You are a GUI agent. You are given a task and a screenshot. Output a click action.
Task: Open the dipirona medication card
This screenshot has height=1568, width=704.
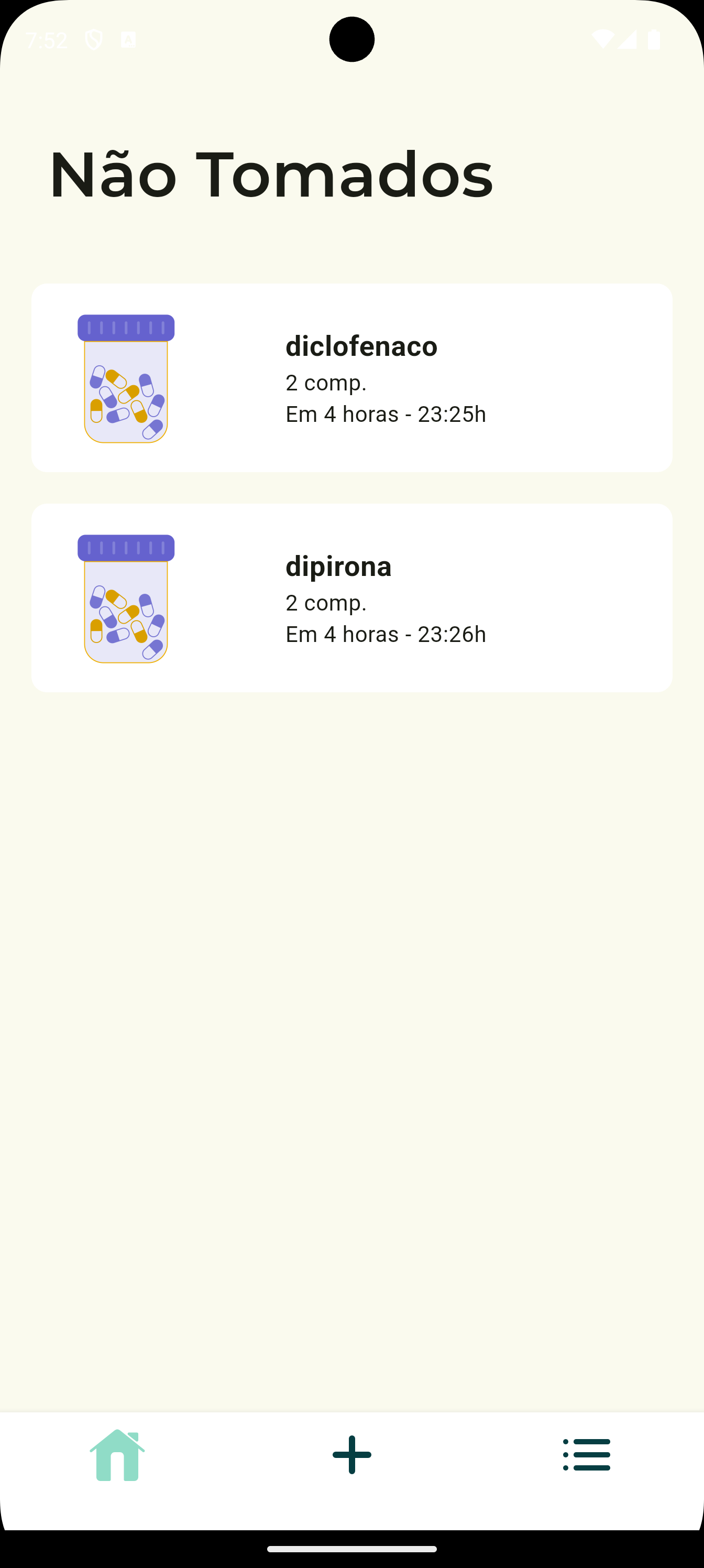351,598
